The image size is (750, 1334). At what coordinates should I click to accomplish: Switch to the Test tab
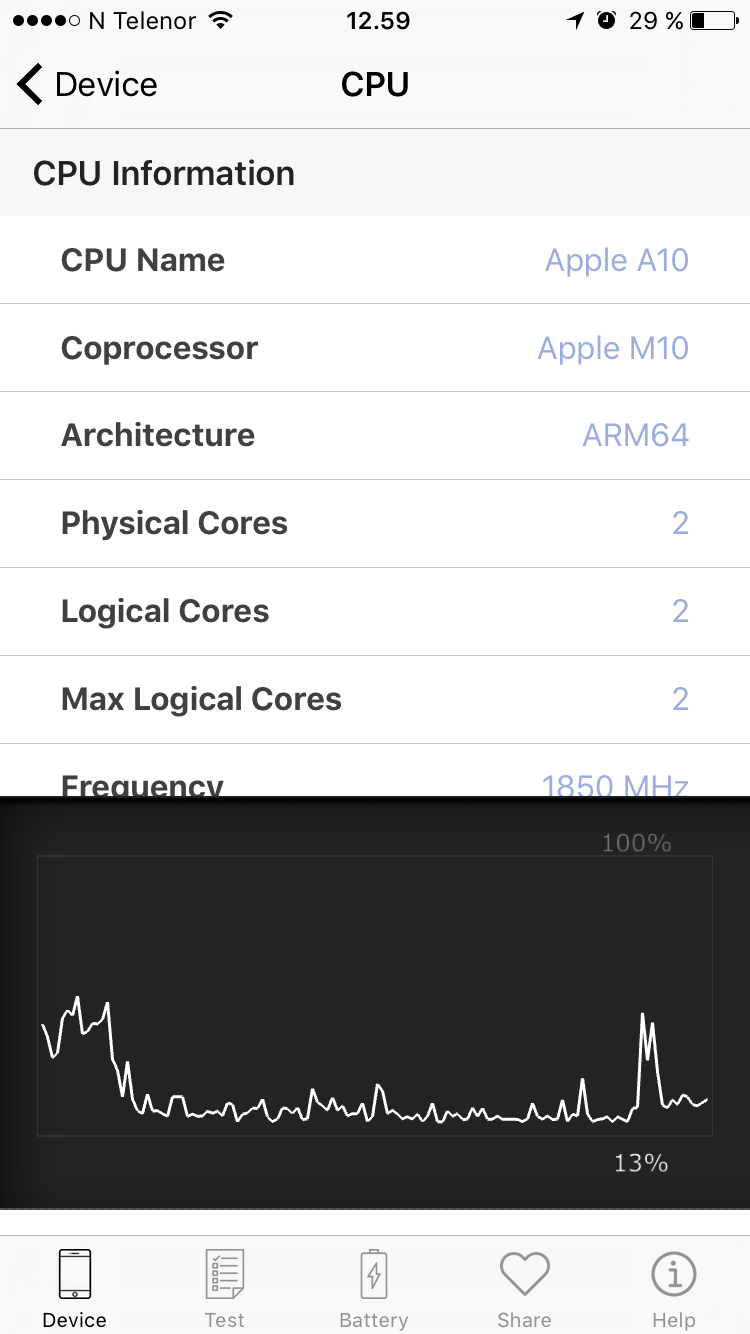(x=224, y=1288)
